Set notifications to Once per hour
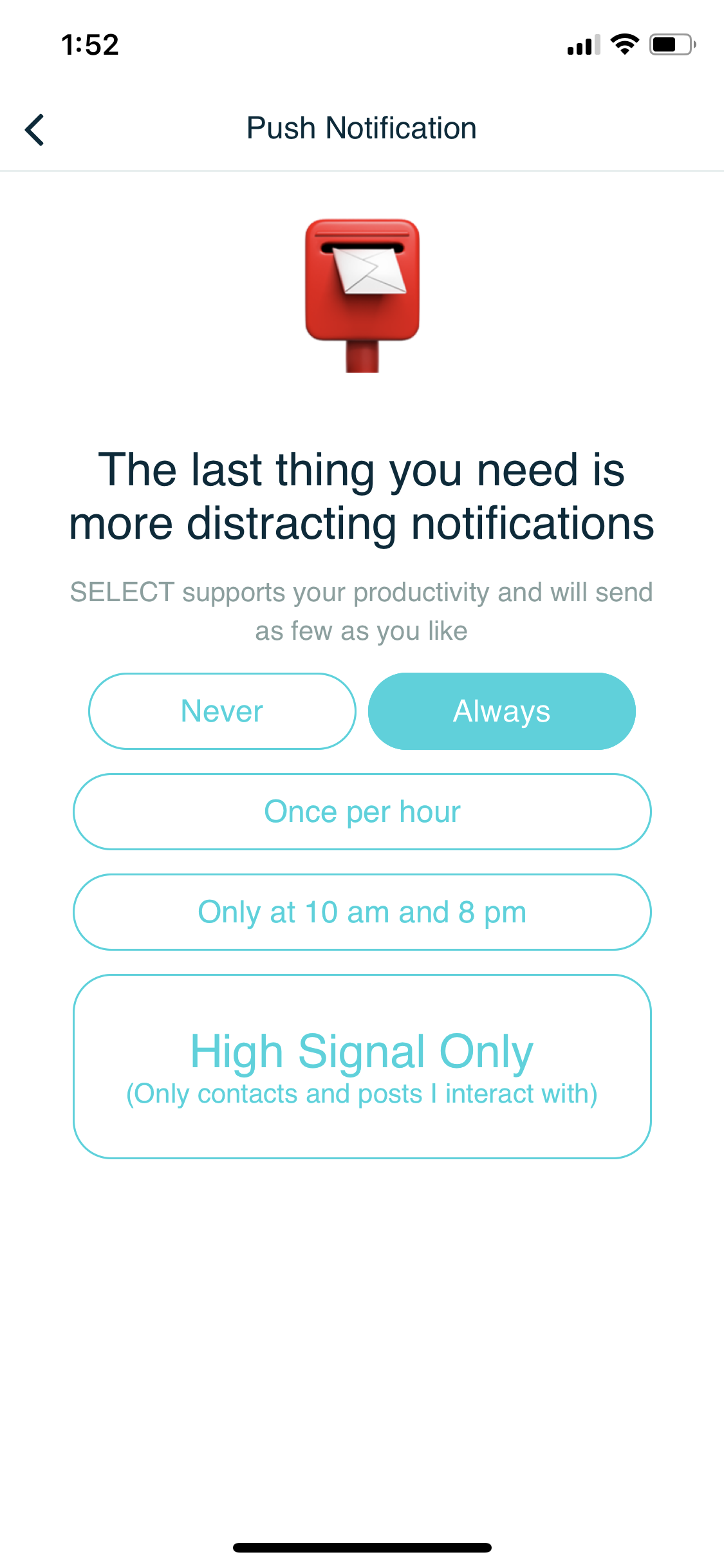The height and width of the screenshot is (1568, 724). point(362,812)
